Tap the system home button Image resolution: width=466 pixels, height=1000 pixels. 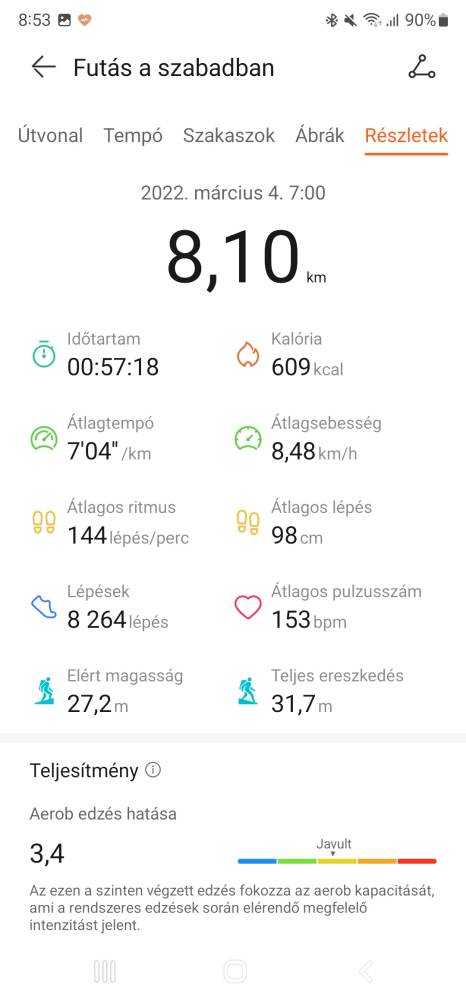click(x=235, y=971)
